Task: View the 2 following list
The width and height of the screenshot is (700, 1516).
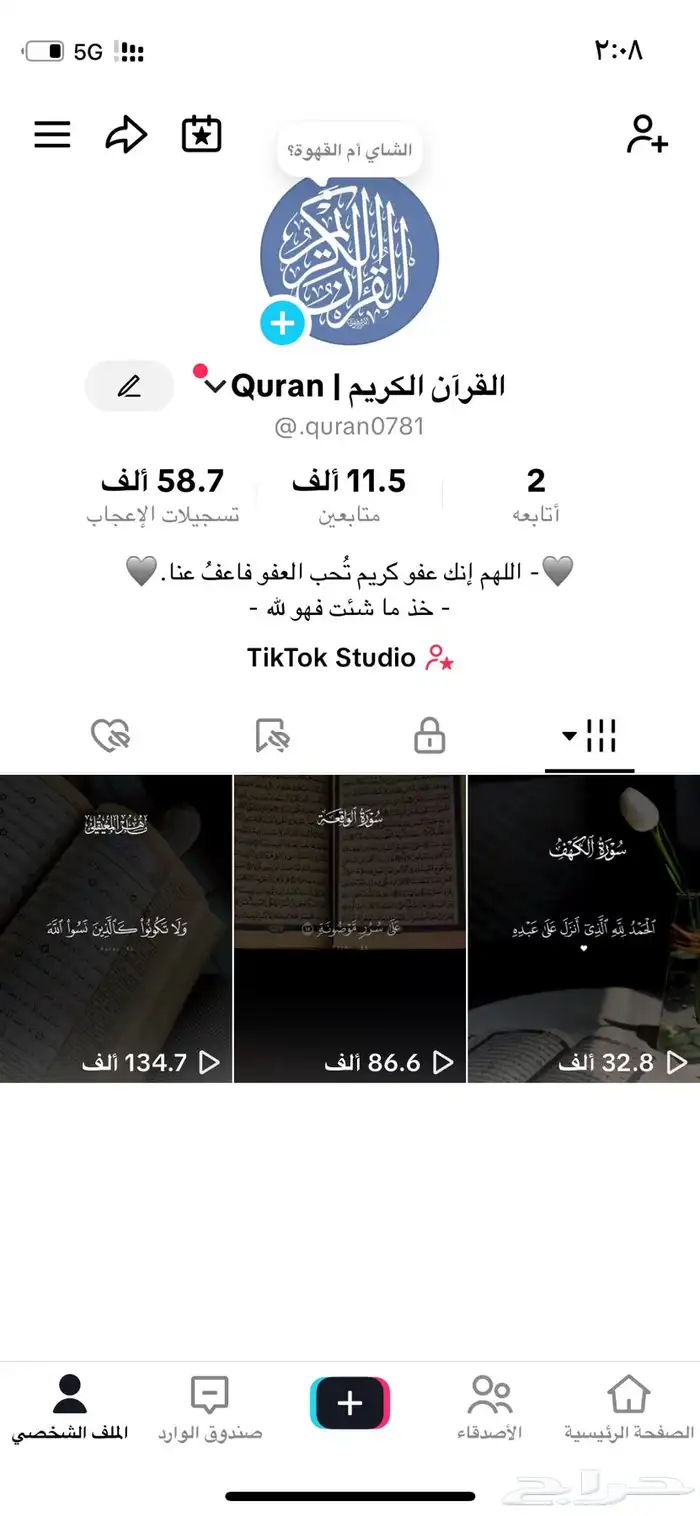Action: click(x=536, y=495)
